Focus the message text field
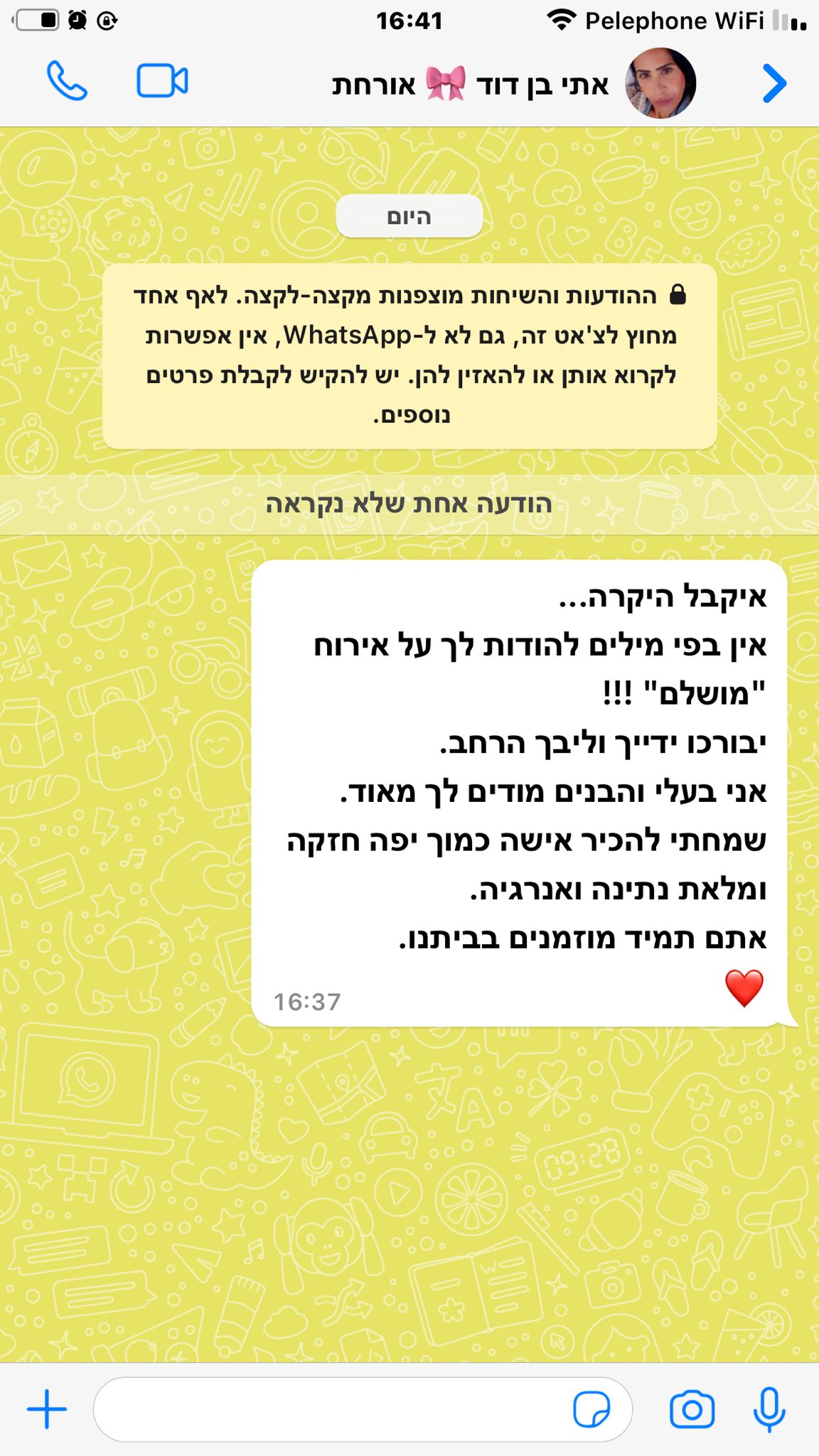The height and width of the screenshot is (1456, 819). pos(327,1409)
